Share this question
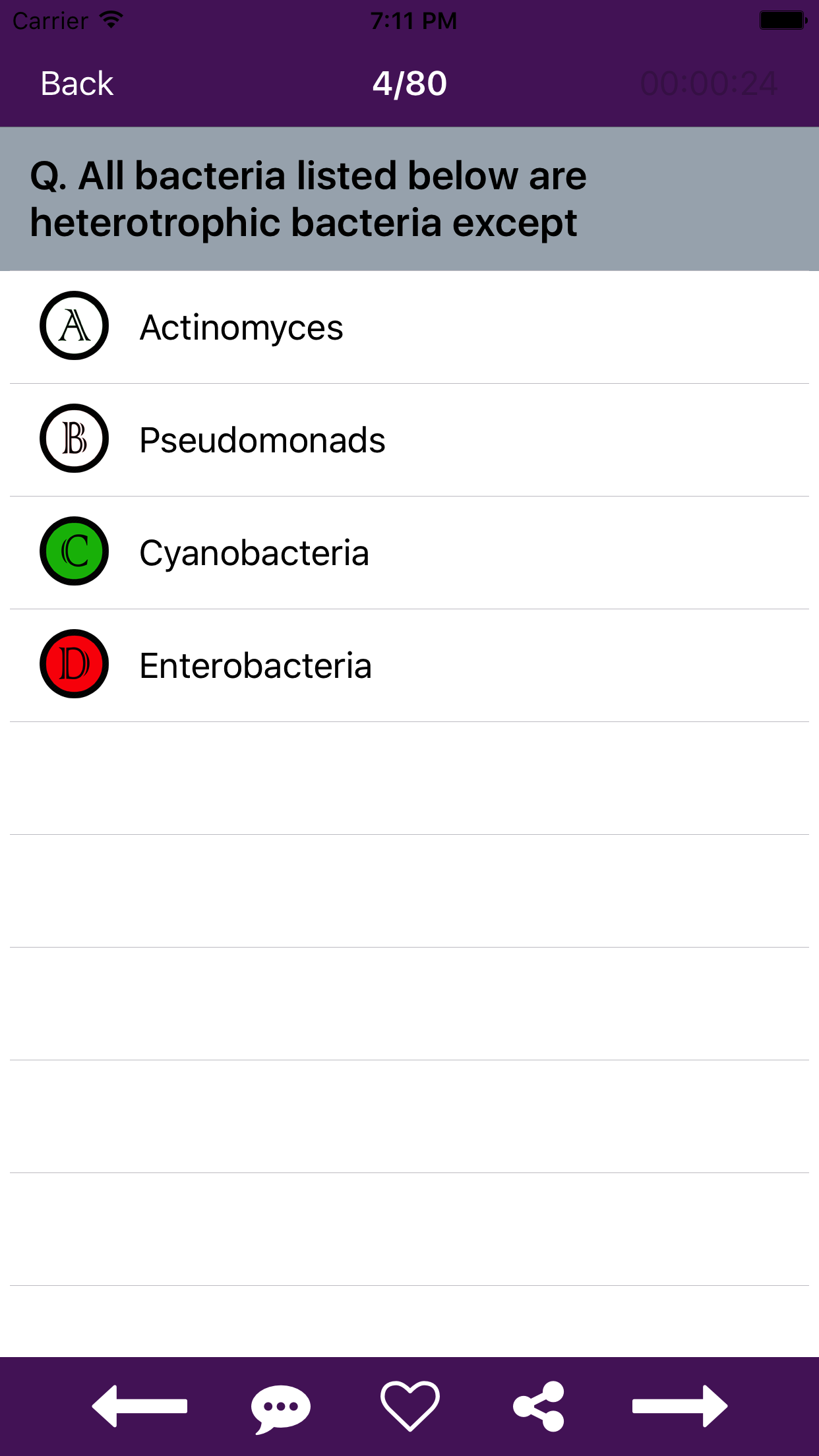Screen dimensions: 819x1456 (539, 1406)
